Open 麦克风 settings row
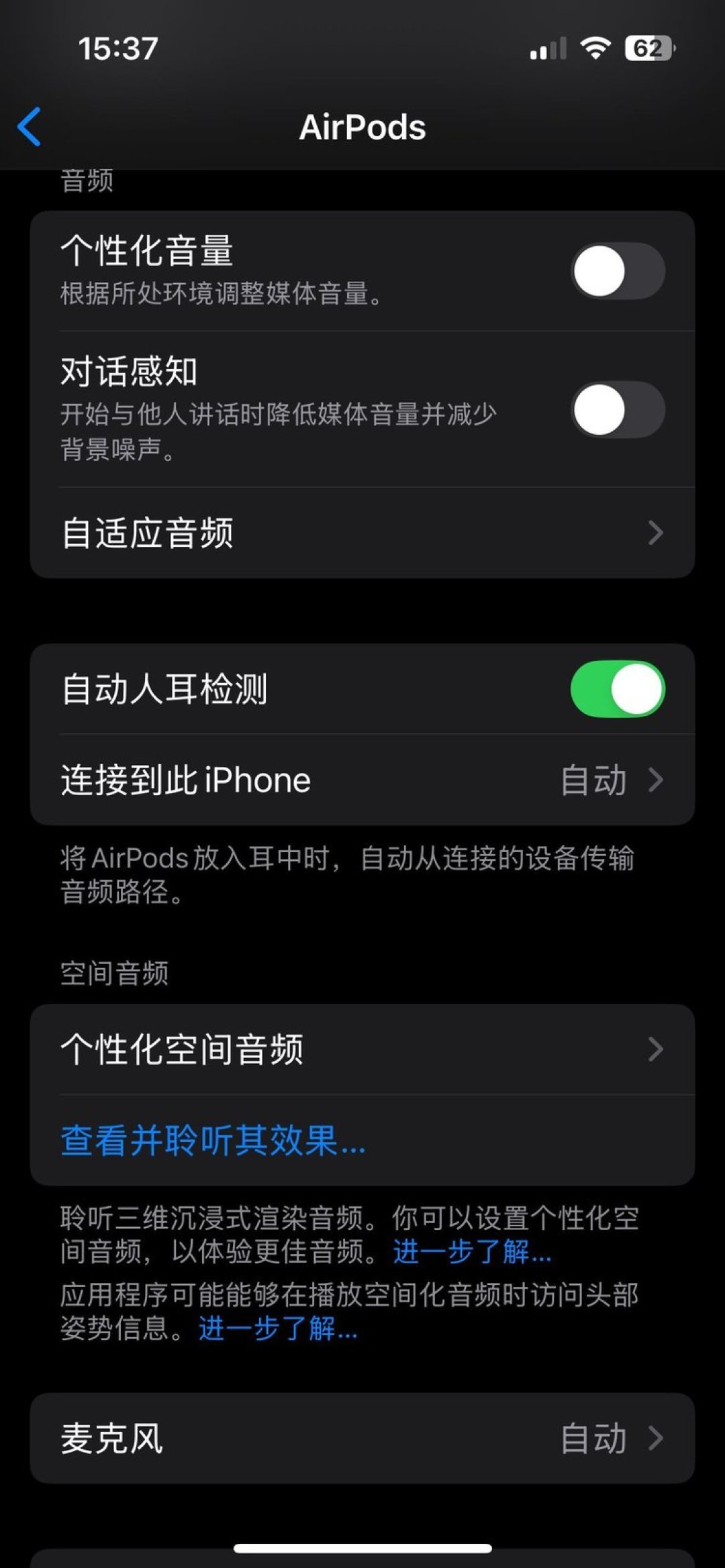The image size is (725, 1568). (x=362, y=1438)
